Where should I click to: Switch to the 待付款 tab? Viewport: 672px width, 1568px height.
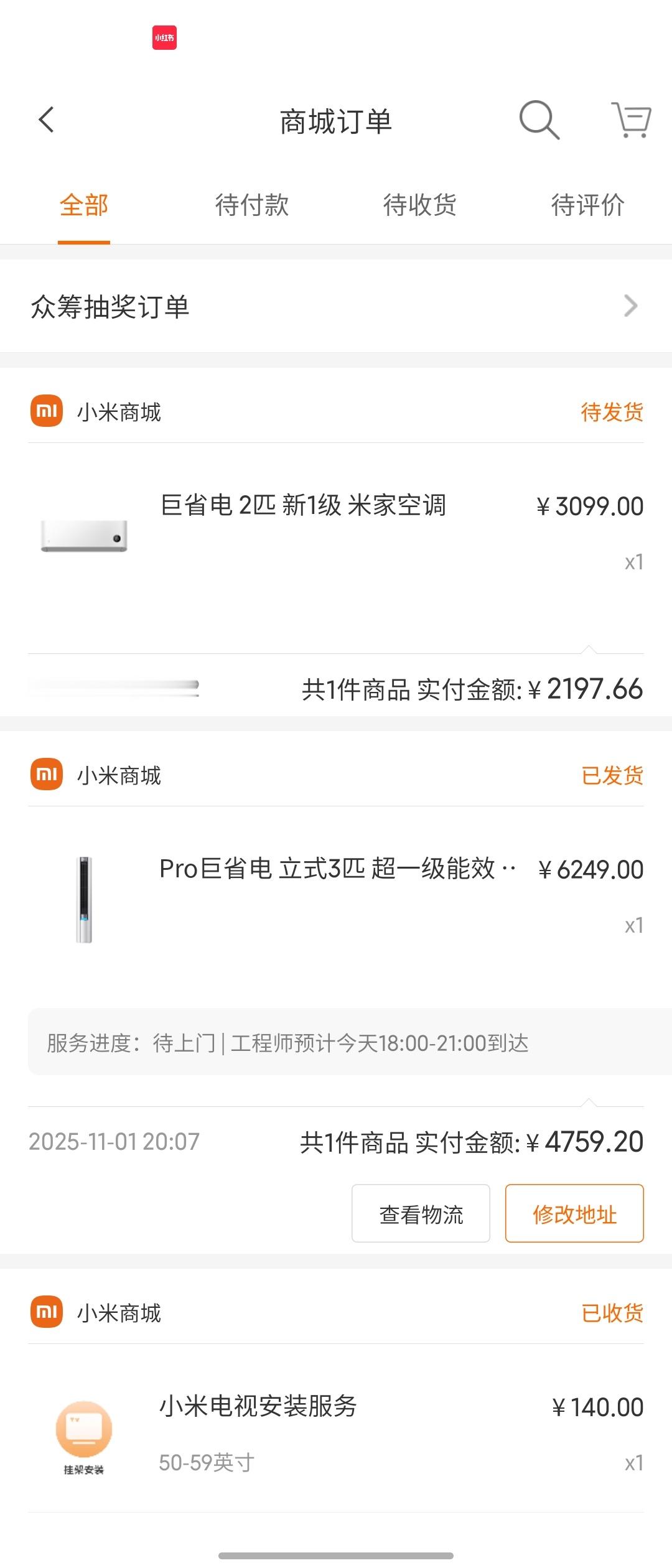tap(251, 206)
